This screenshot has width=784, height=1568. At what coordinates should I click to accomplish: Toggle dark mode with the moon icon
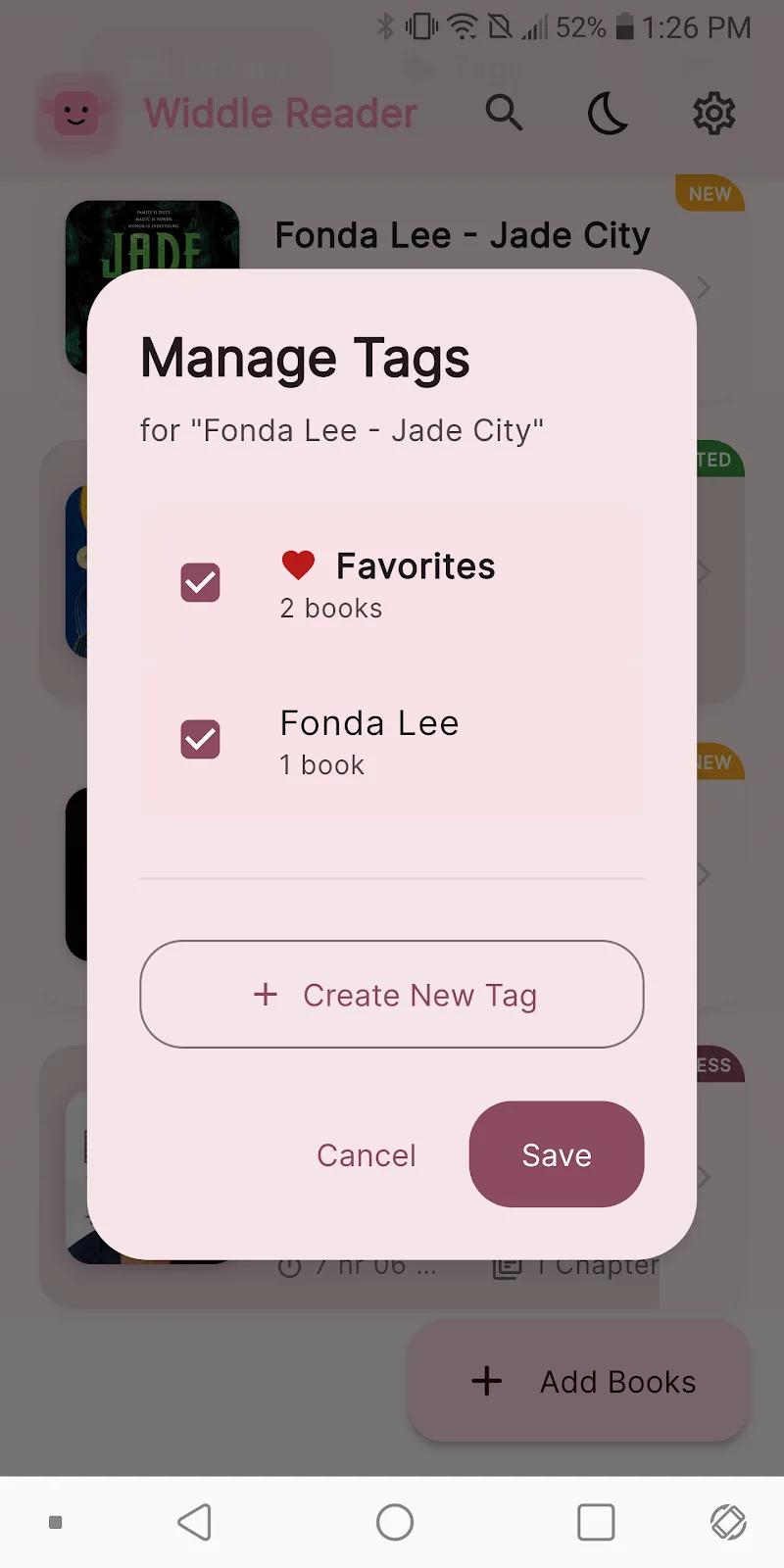608,113
